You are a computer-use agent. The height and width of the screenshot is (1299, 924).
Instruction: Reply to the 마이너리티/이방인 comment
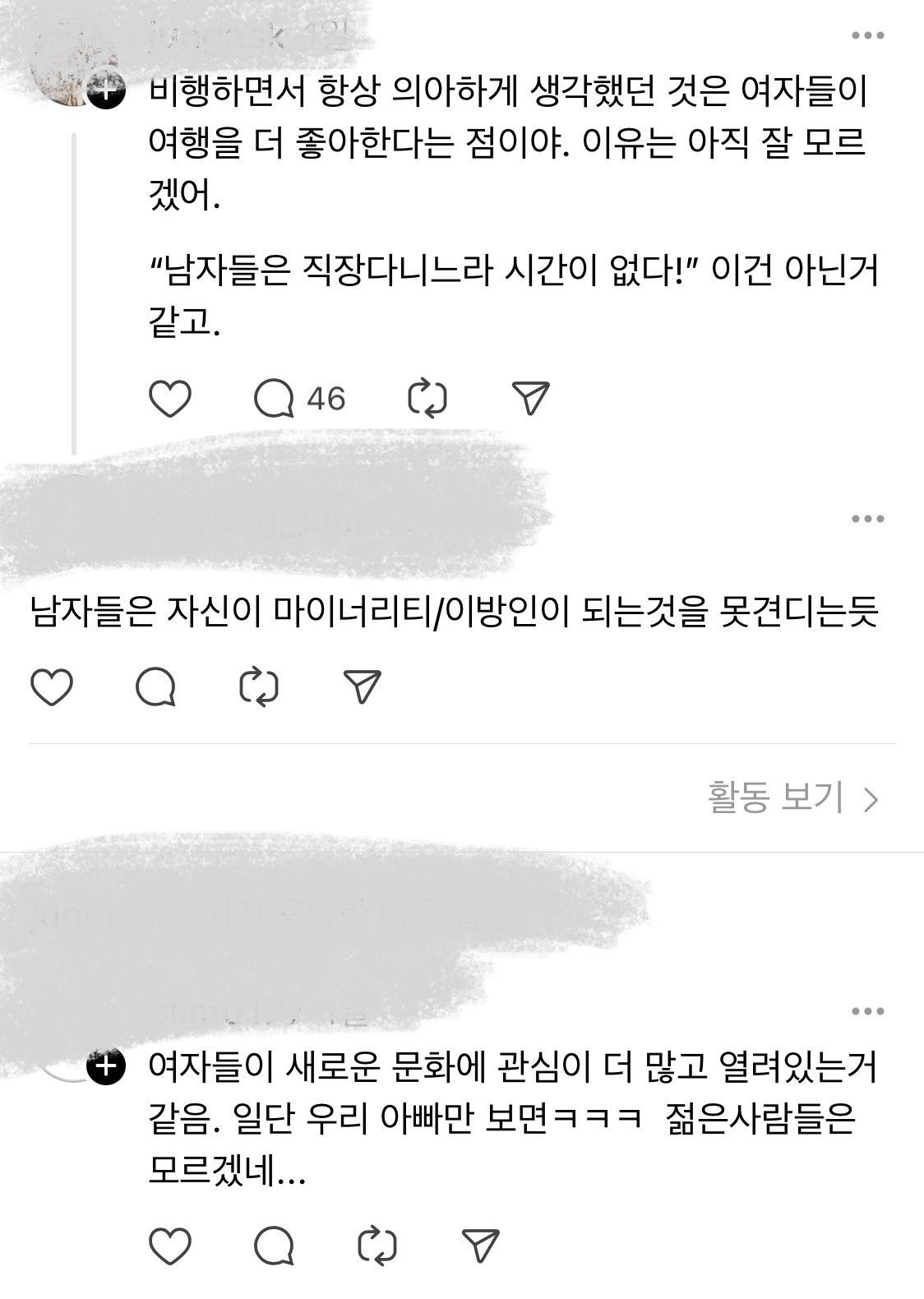(155, 687)
